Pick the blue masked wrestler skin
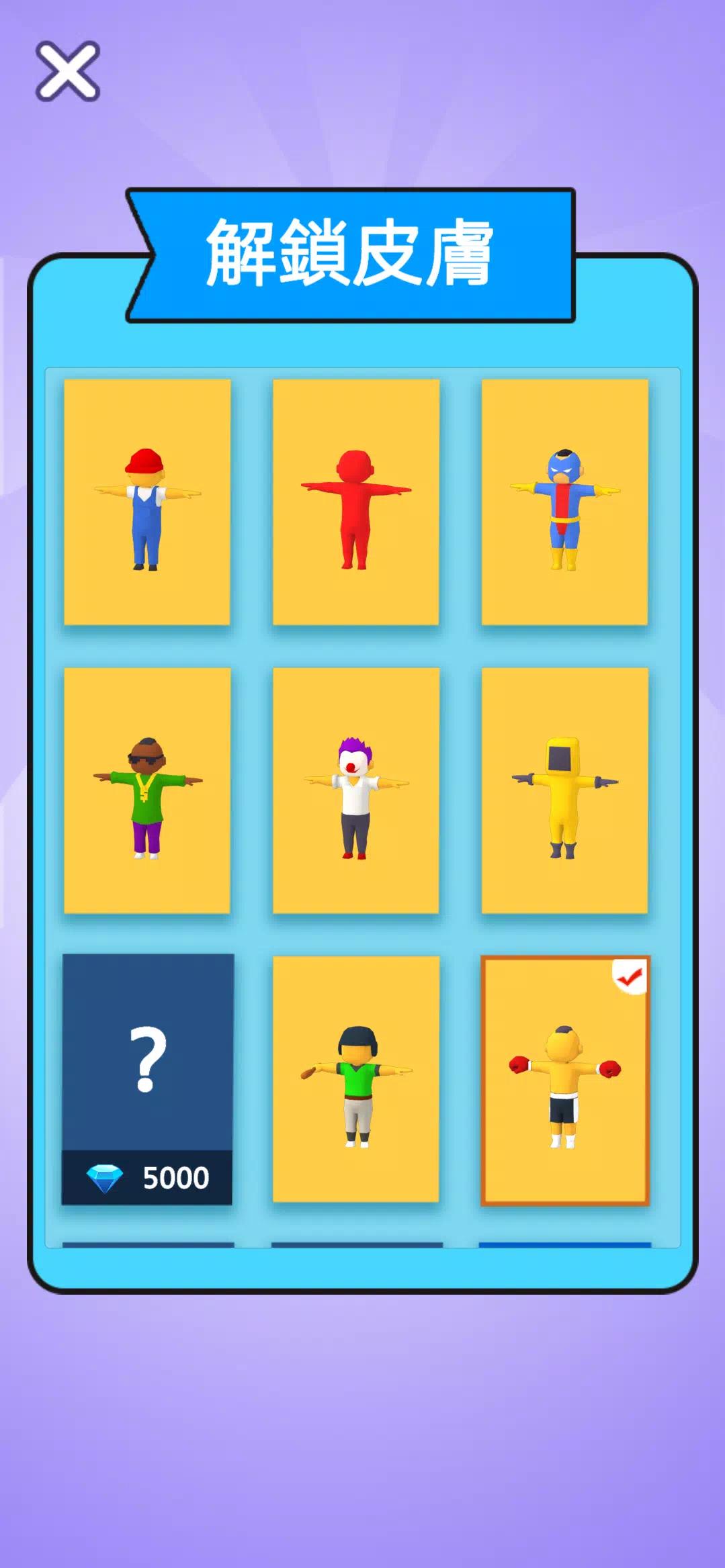725x1568 pixels. 564,502
